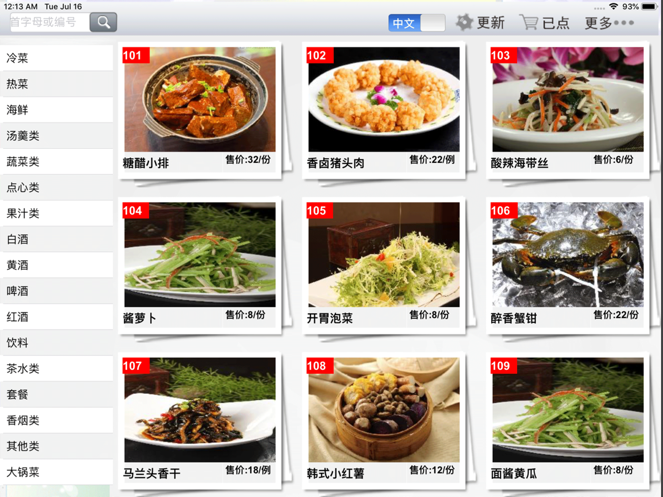Tap the search magnifier button

coord(103,22)
